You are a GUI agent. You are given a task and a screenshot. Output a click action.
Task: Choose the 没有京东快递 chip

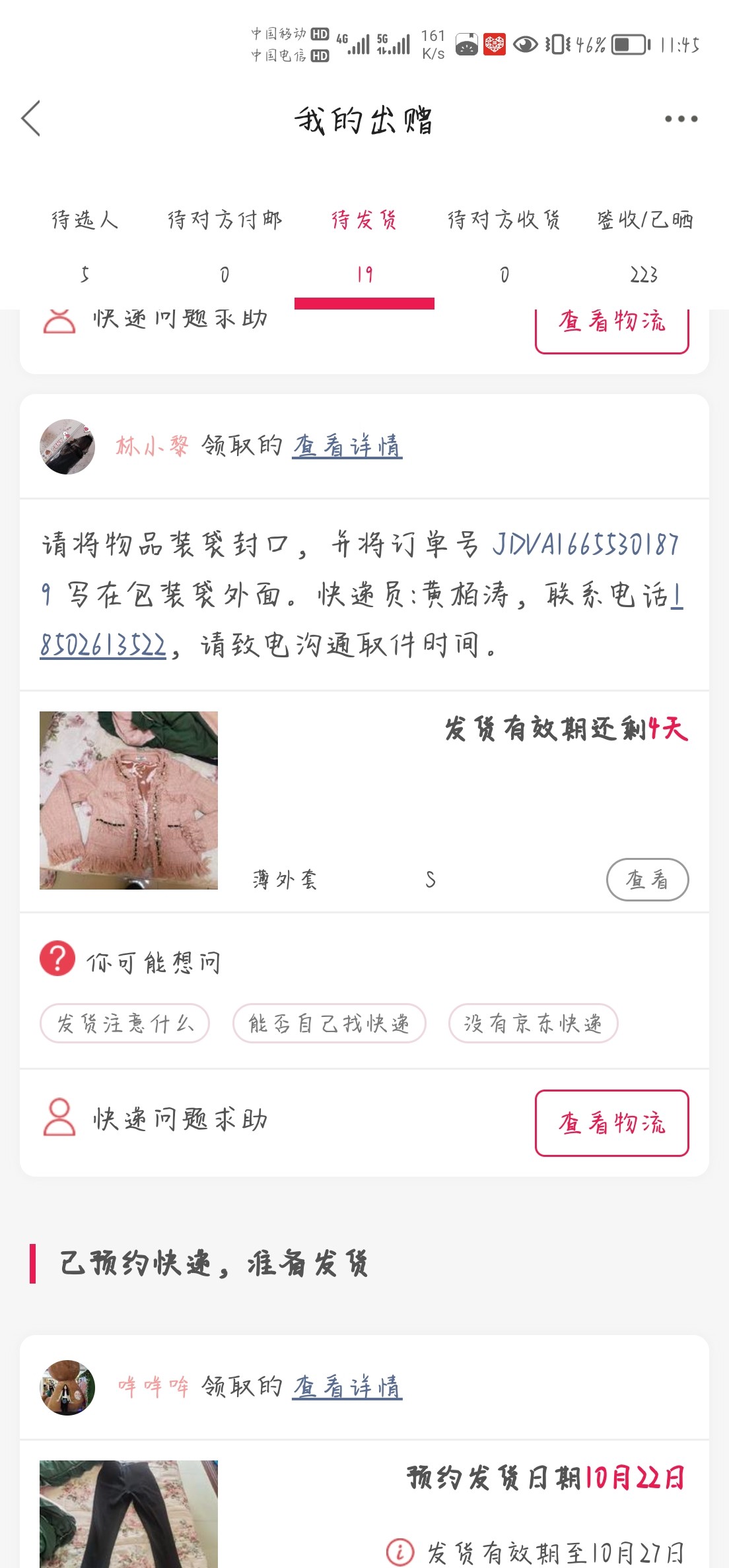[x=533, y=1024]
